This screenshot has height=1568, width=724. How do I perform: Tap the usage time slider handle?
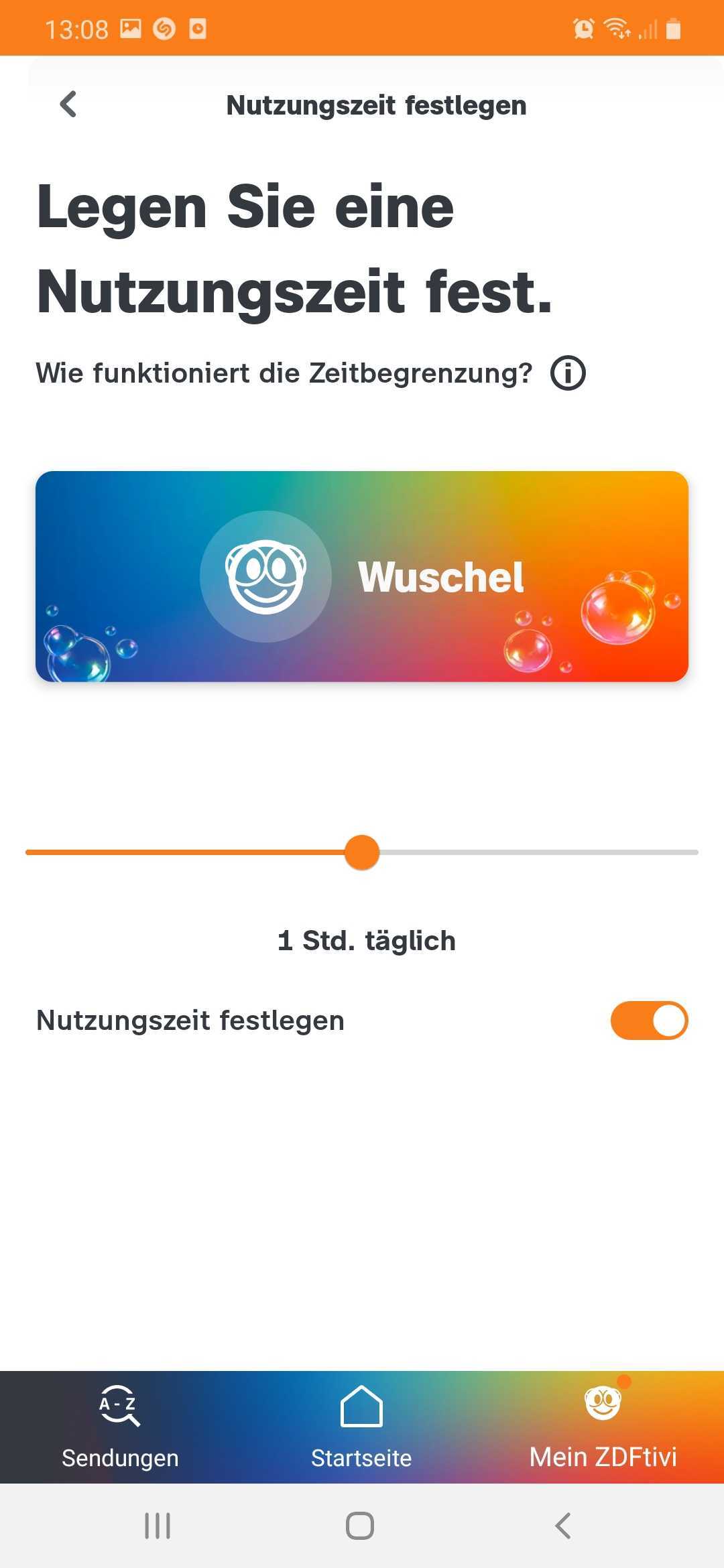click(362, 852)
